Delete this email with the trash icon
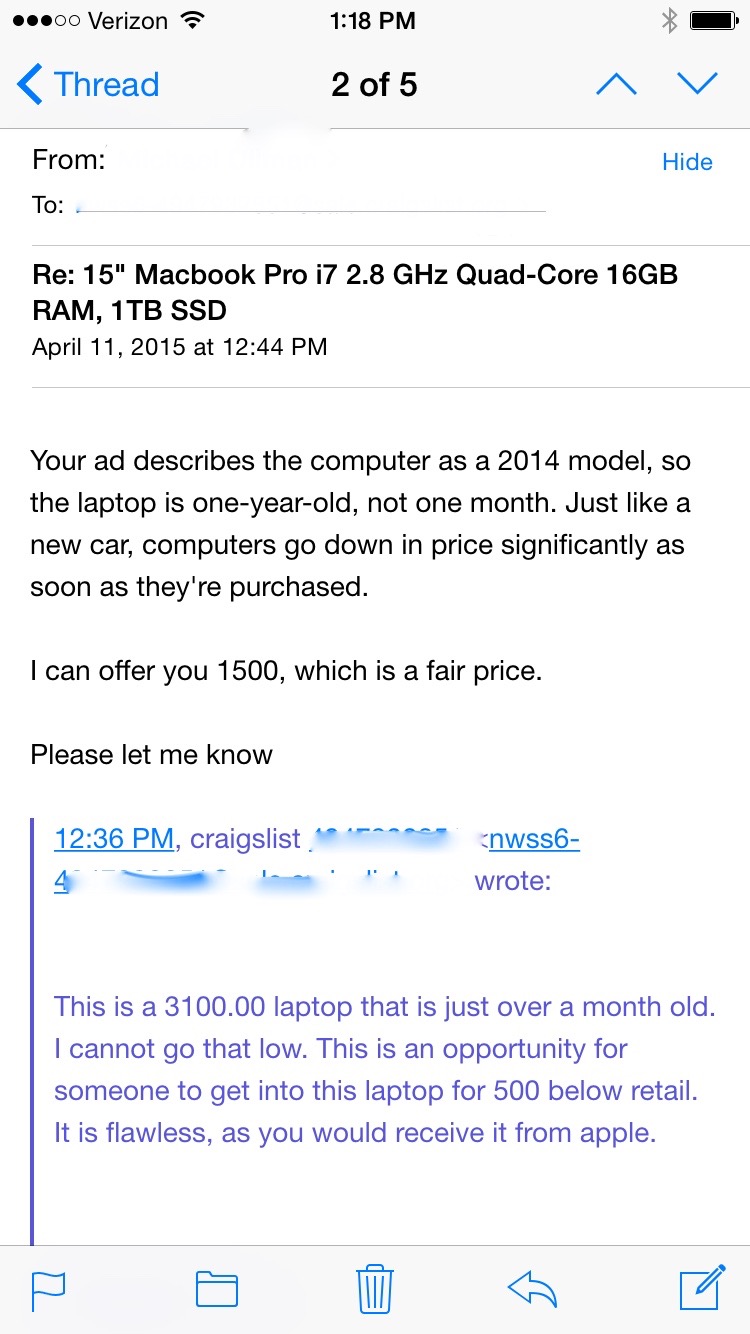 click(x=374, y=1289)
